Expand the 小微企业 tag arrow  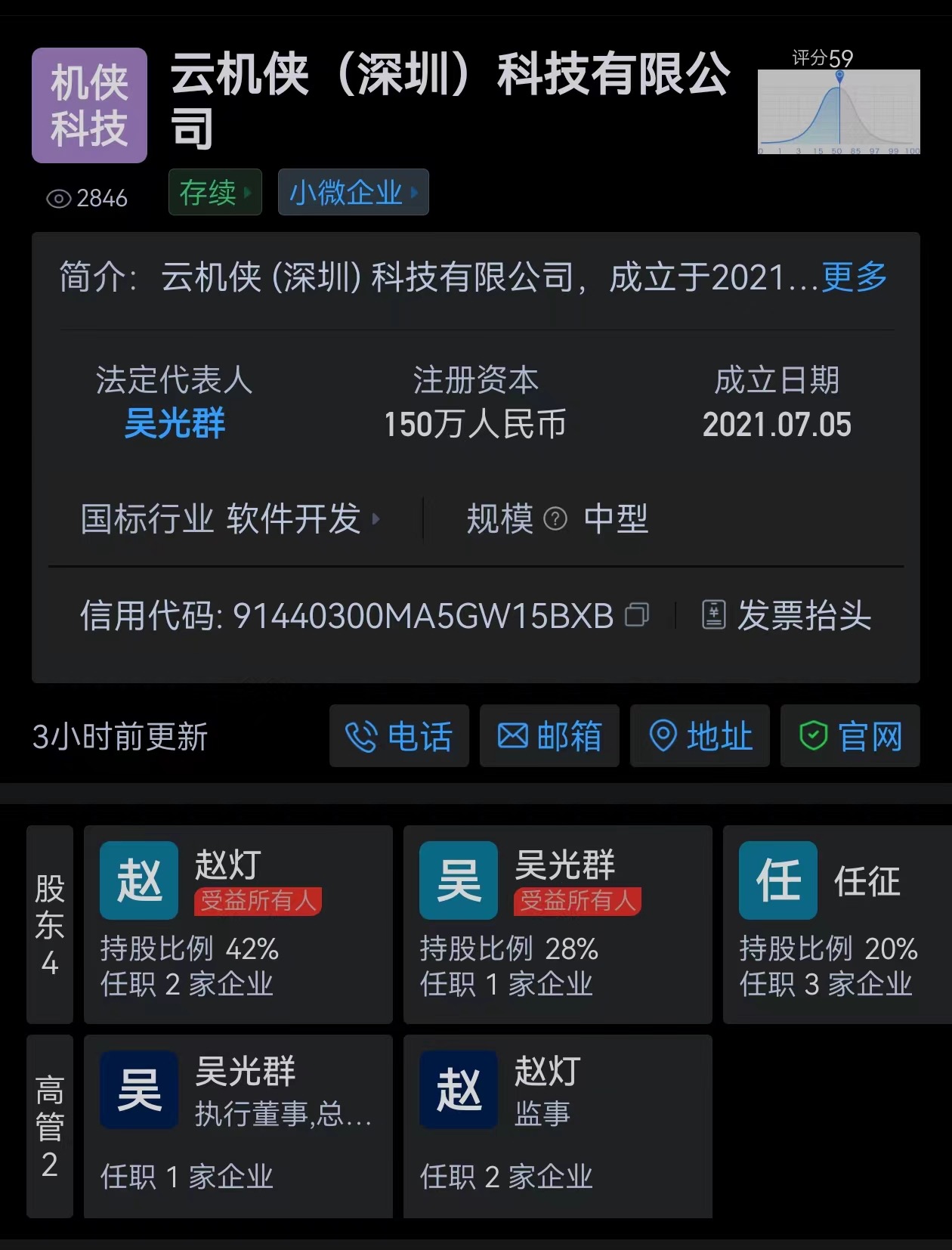pos(415,193)
